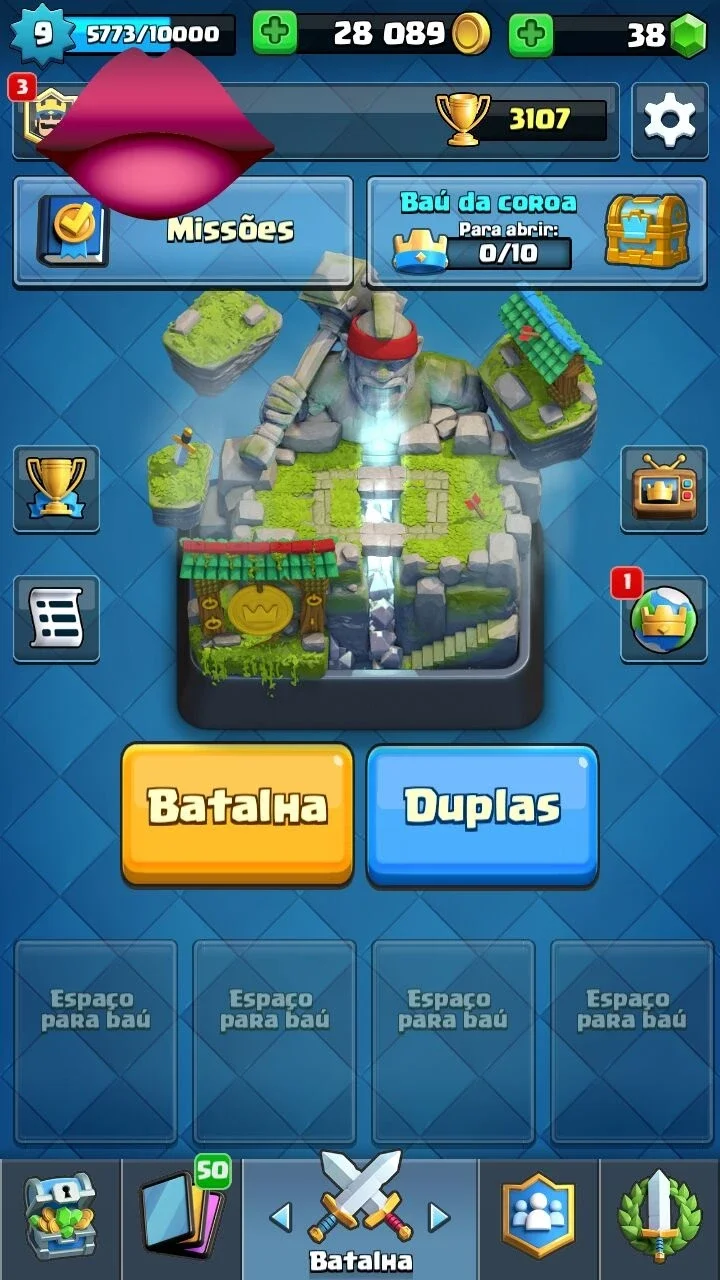This screenshot has height=1280, width=720.
Task: Start a match with the Batalha button
Action: coord(237,813)
